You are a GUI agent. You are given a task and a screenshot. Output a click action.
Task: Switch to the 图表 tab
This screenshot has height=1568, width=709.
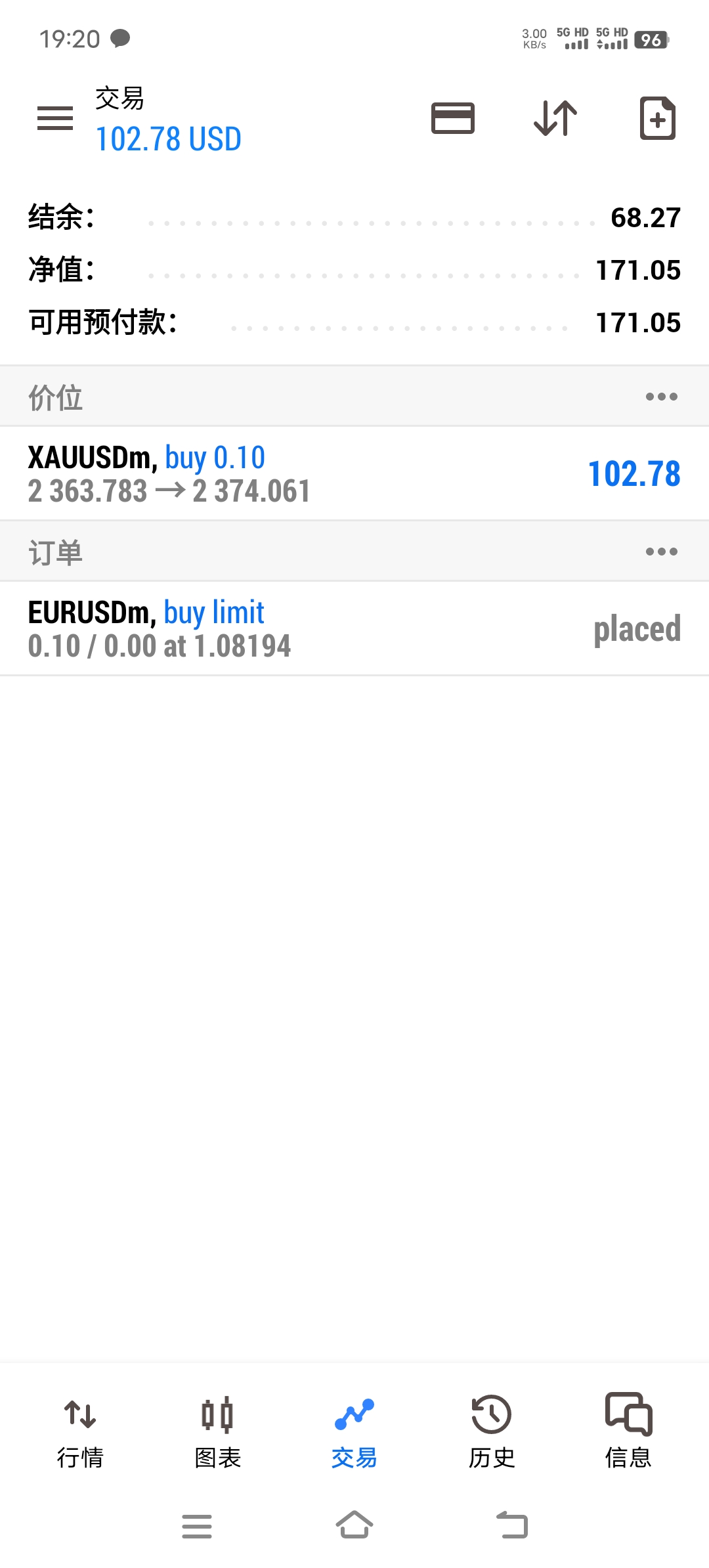pyautogui.click(x=218, y=1431)
